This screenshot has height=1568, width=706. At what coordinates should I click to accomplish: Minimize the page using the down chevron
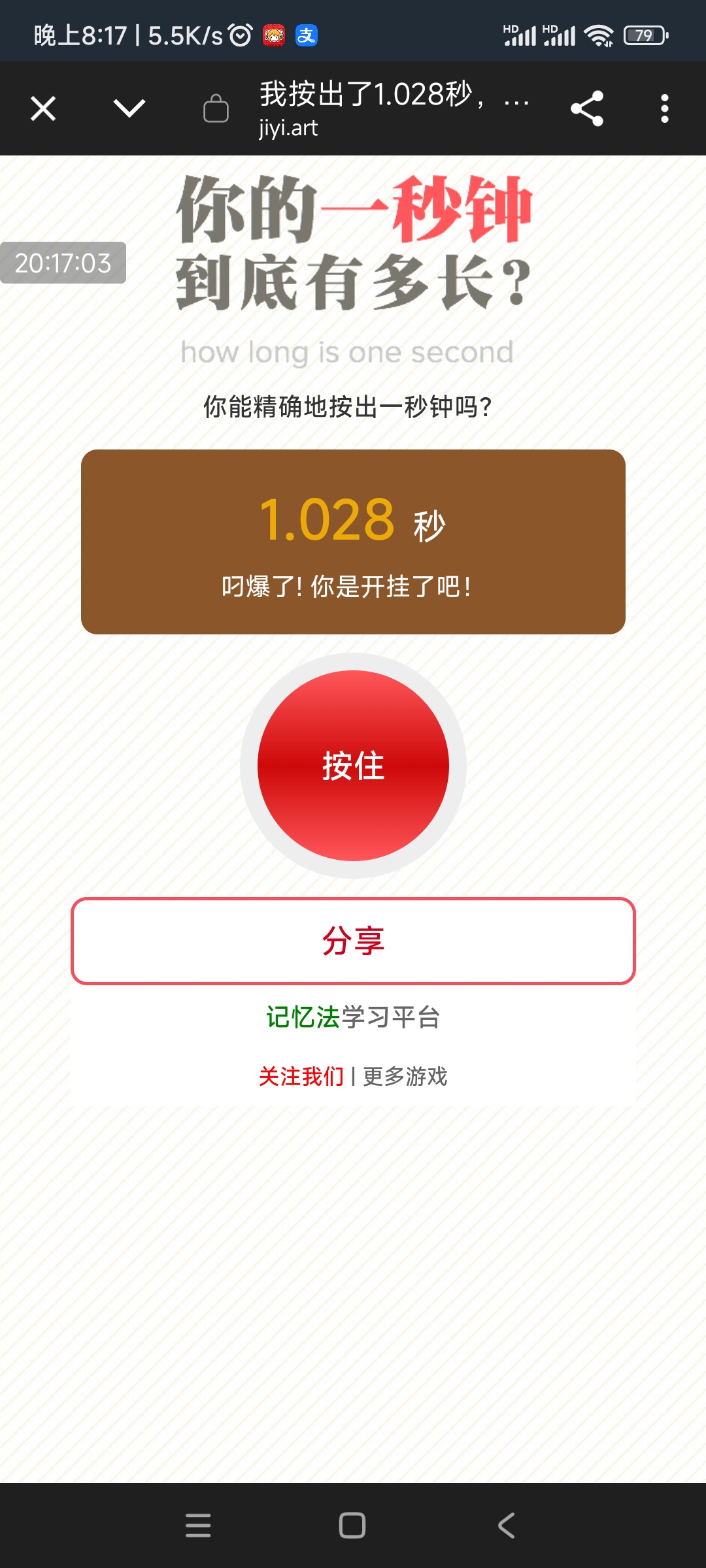click(x=129, y=108)
